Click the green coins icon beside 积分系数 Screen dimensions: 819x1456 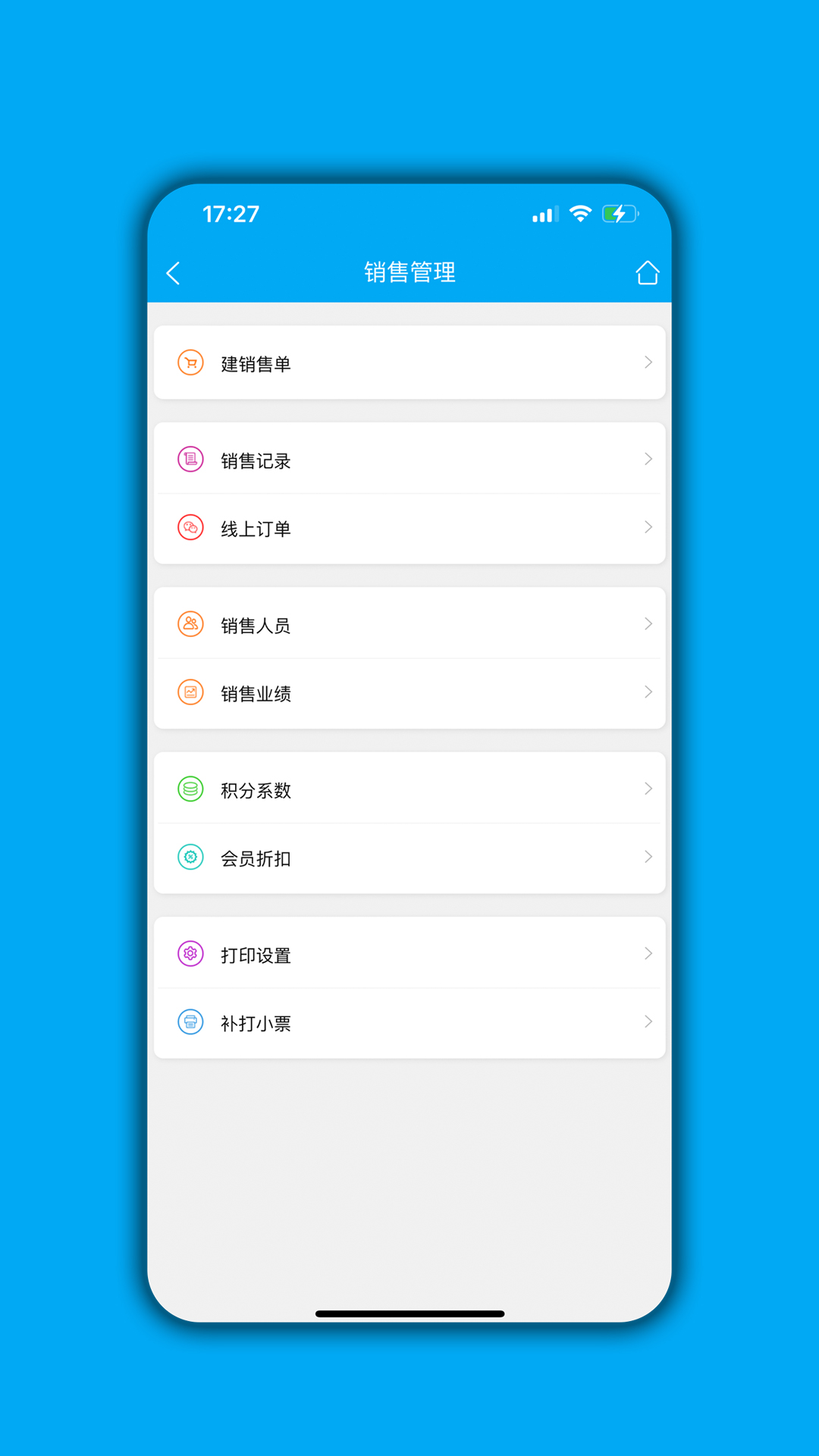(x=190, y=789)
